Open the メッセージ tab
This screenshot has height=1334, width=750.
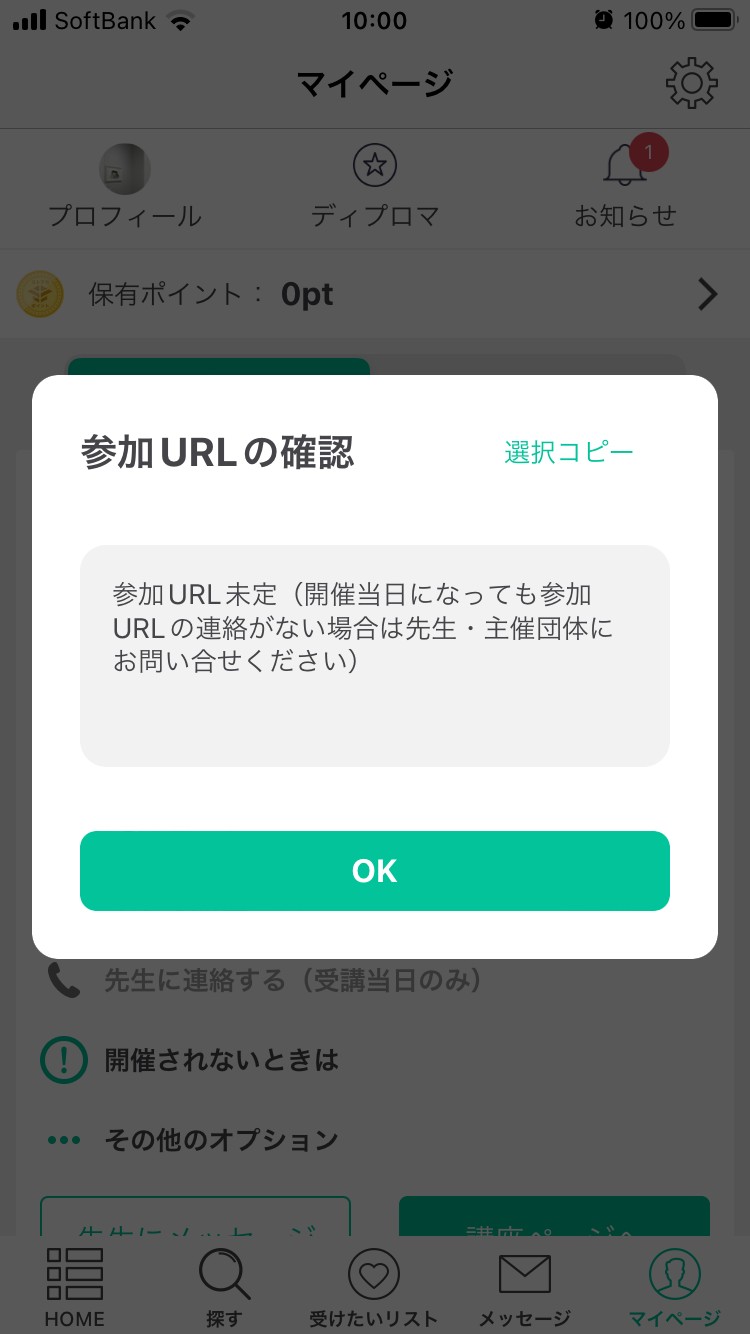[x=525, y=1287]
